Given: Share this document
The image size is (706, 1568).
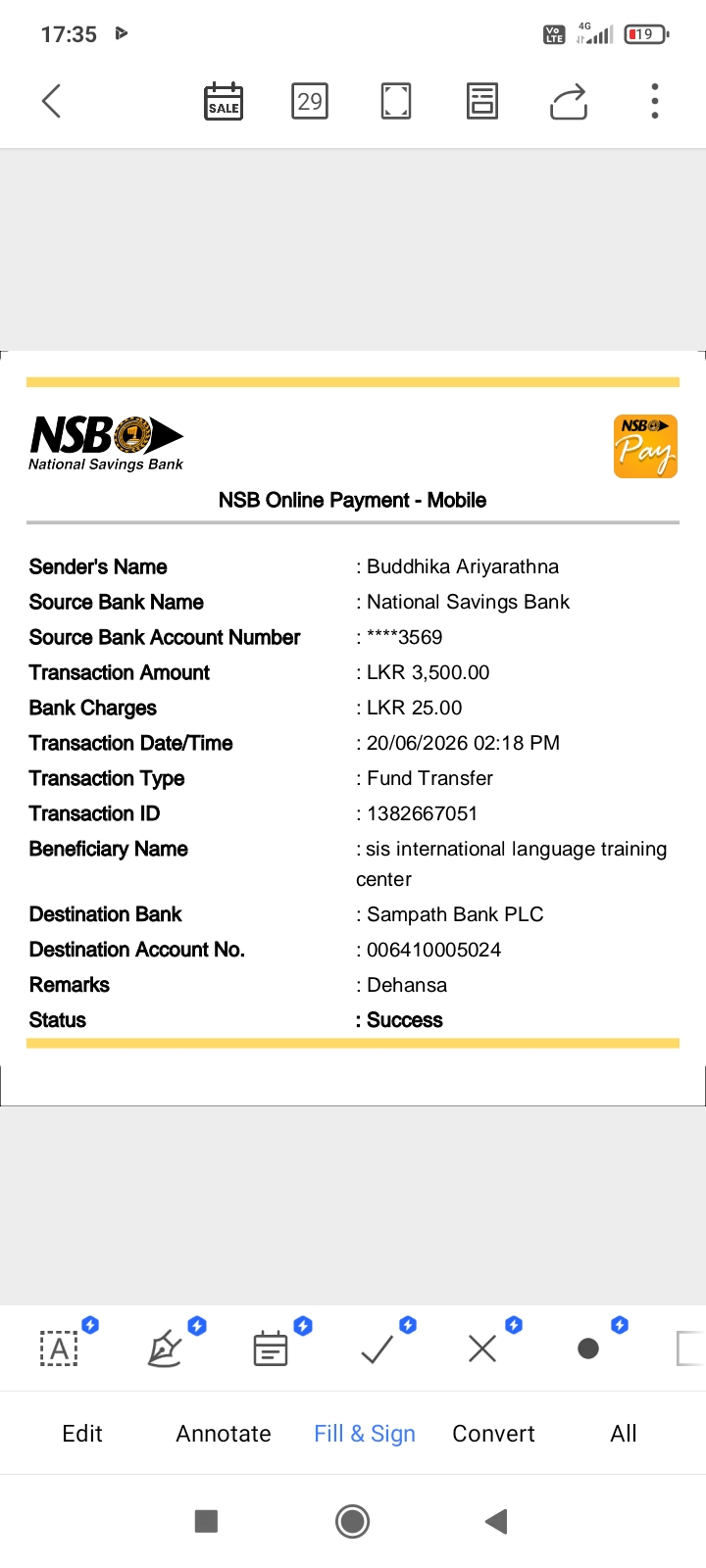Looking at the screenshot, I should 569,101.
